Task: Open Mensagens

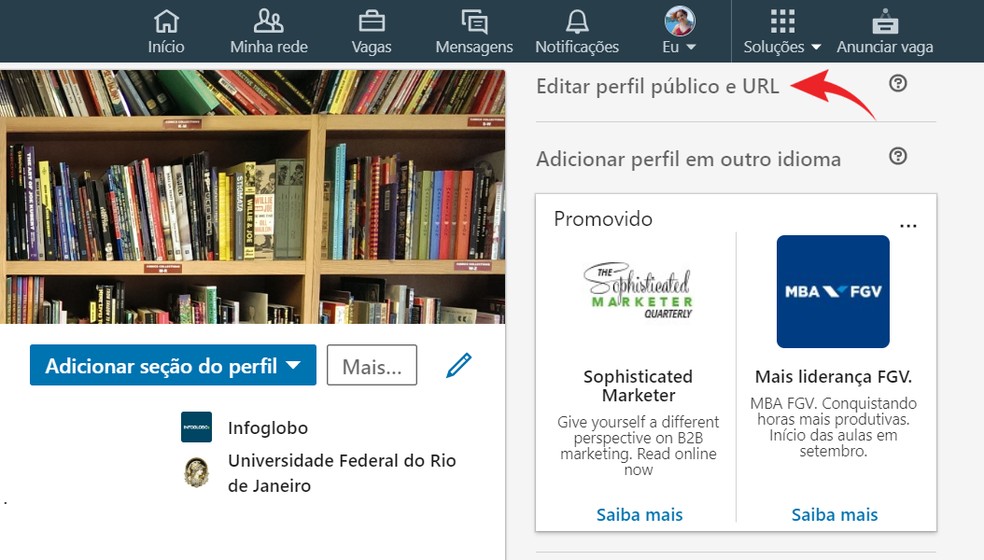Action: point(474,31)
